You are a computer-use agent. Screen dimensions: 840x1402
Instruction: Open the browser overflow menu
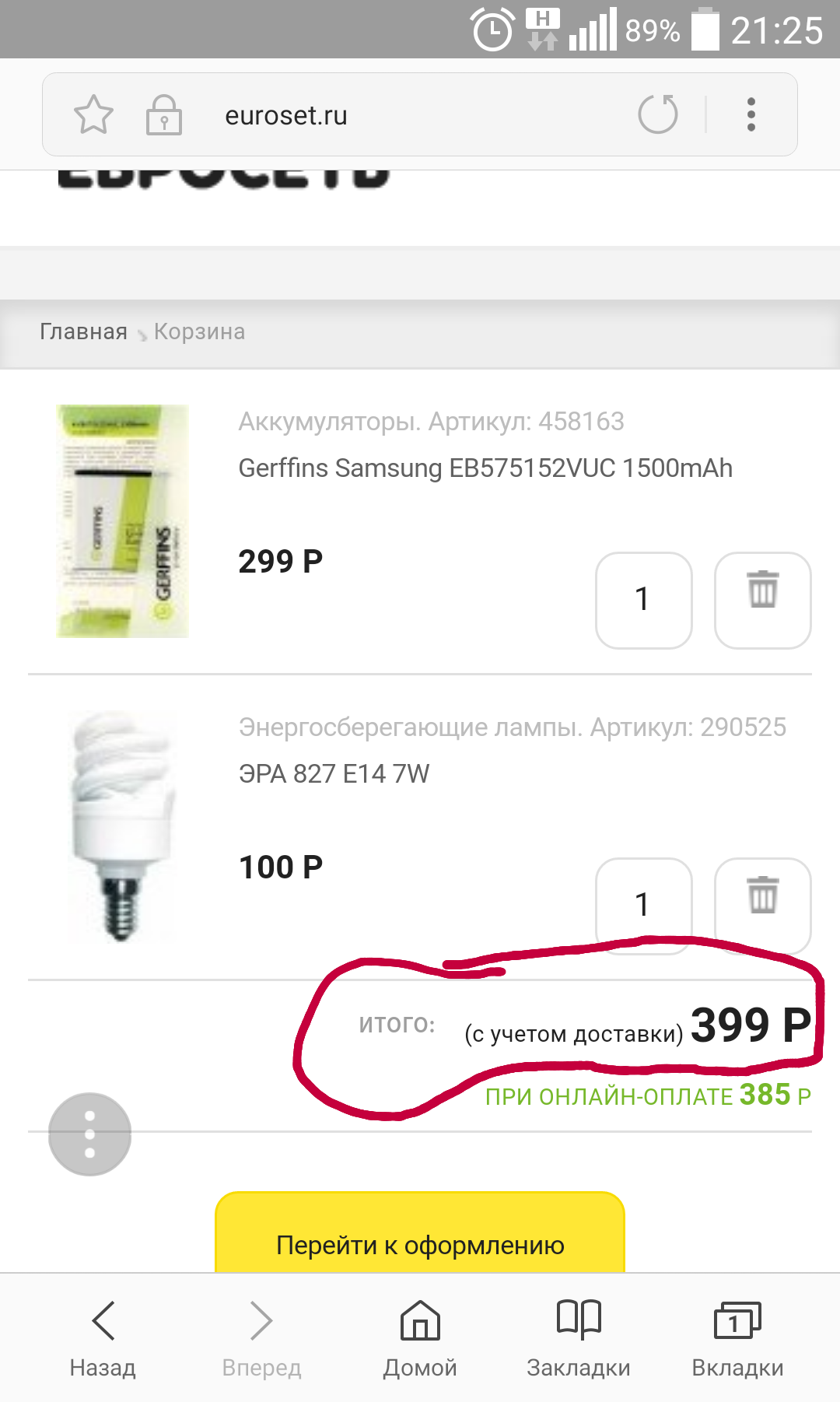[x=751, y=114]
